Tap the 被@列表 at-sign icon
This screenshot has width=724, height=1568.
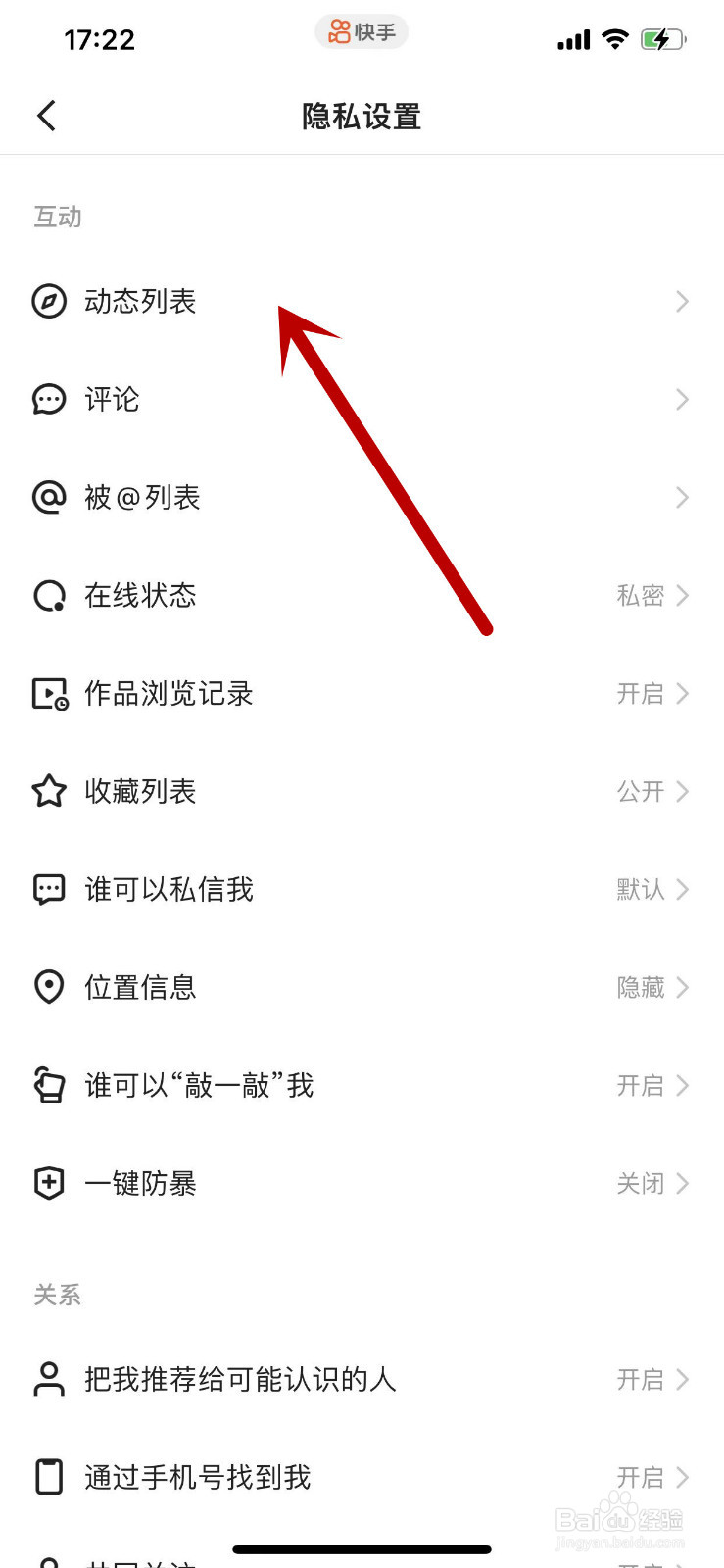49,498
